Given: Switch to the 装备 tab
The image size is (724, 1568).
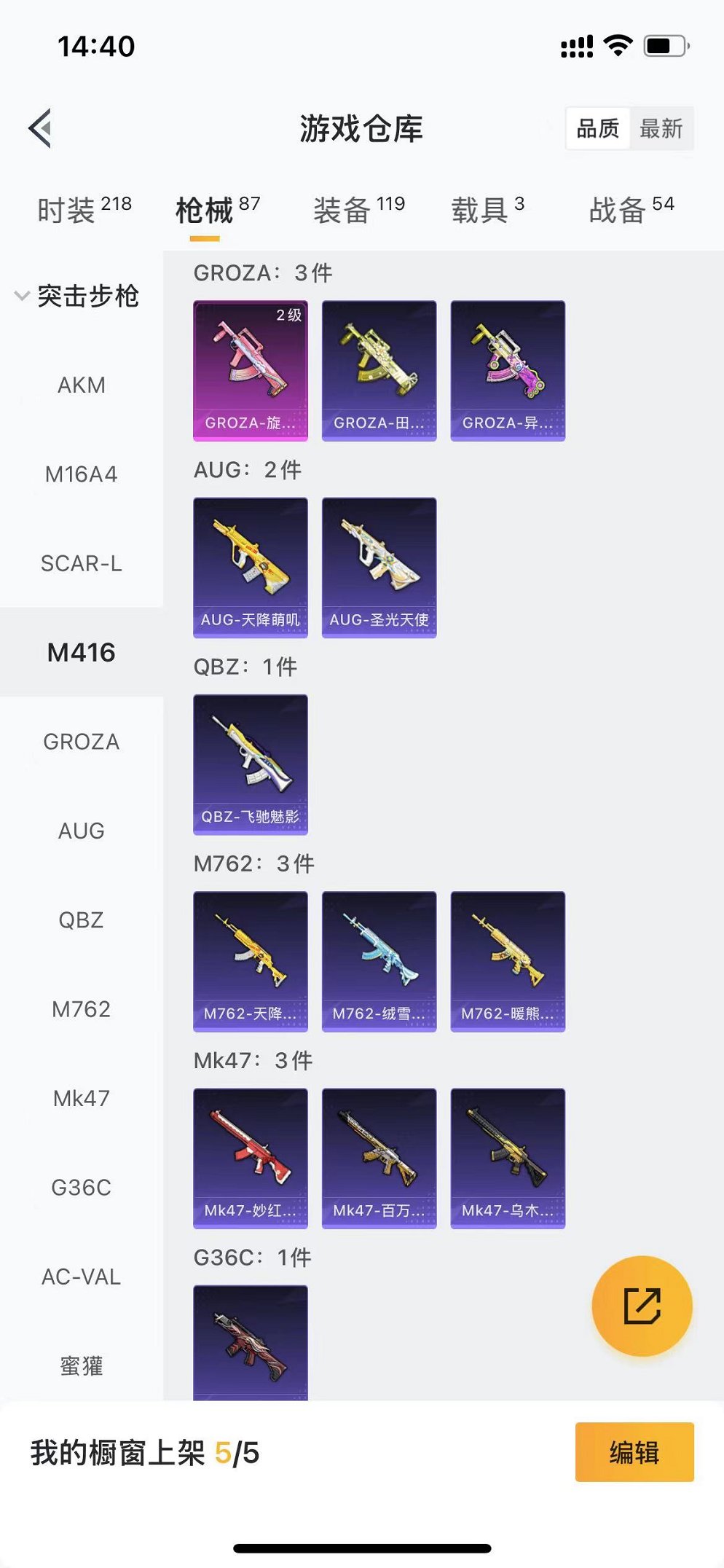Looking at the screenshot, I should (x=358, y=210).
